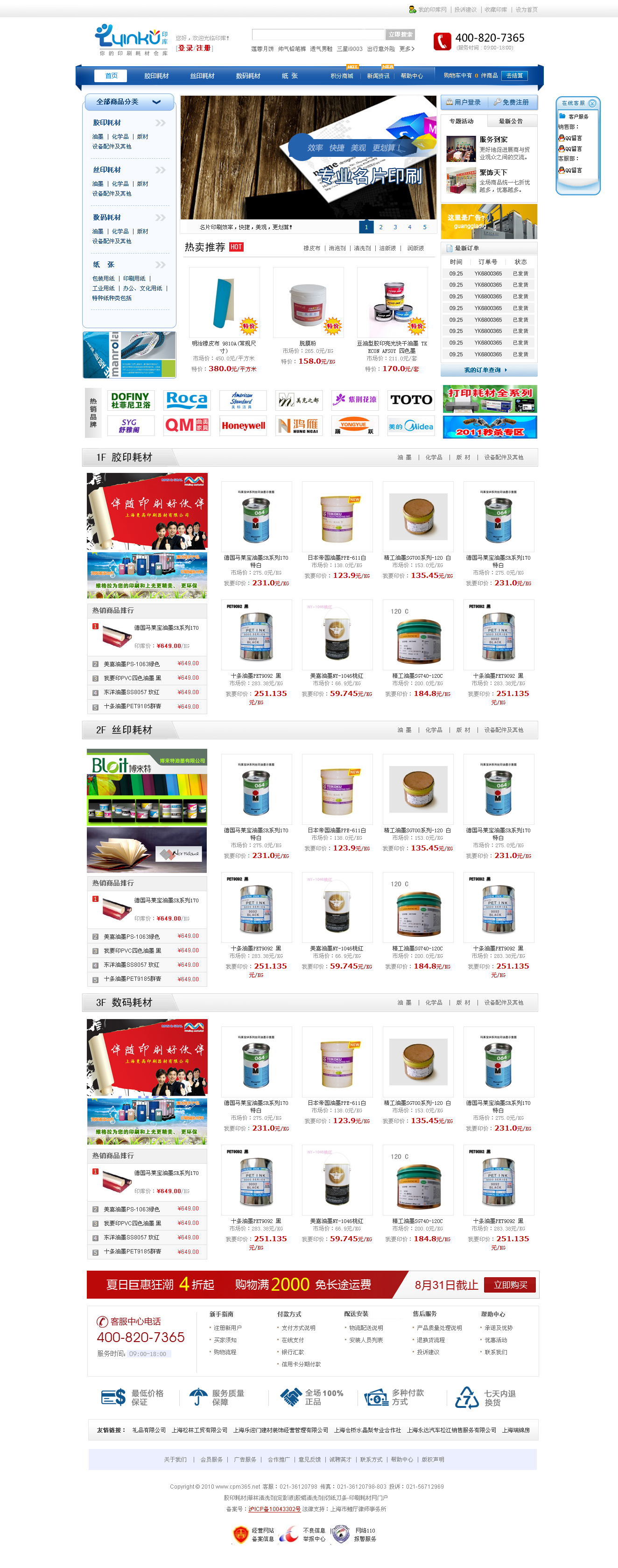Tap 免费注册 button
The image size is (618, 1568).
(x=512, y=102)
